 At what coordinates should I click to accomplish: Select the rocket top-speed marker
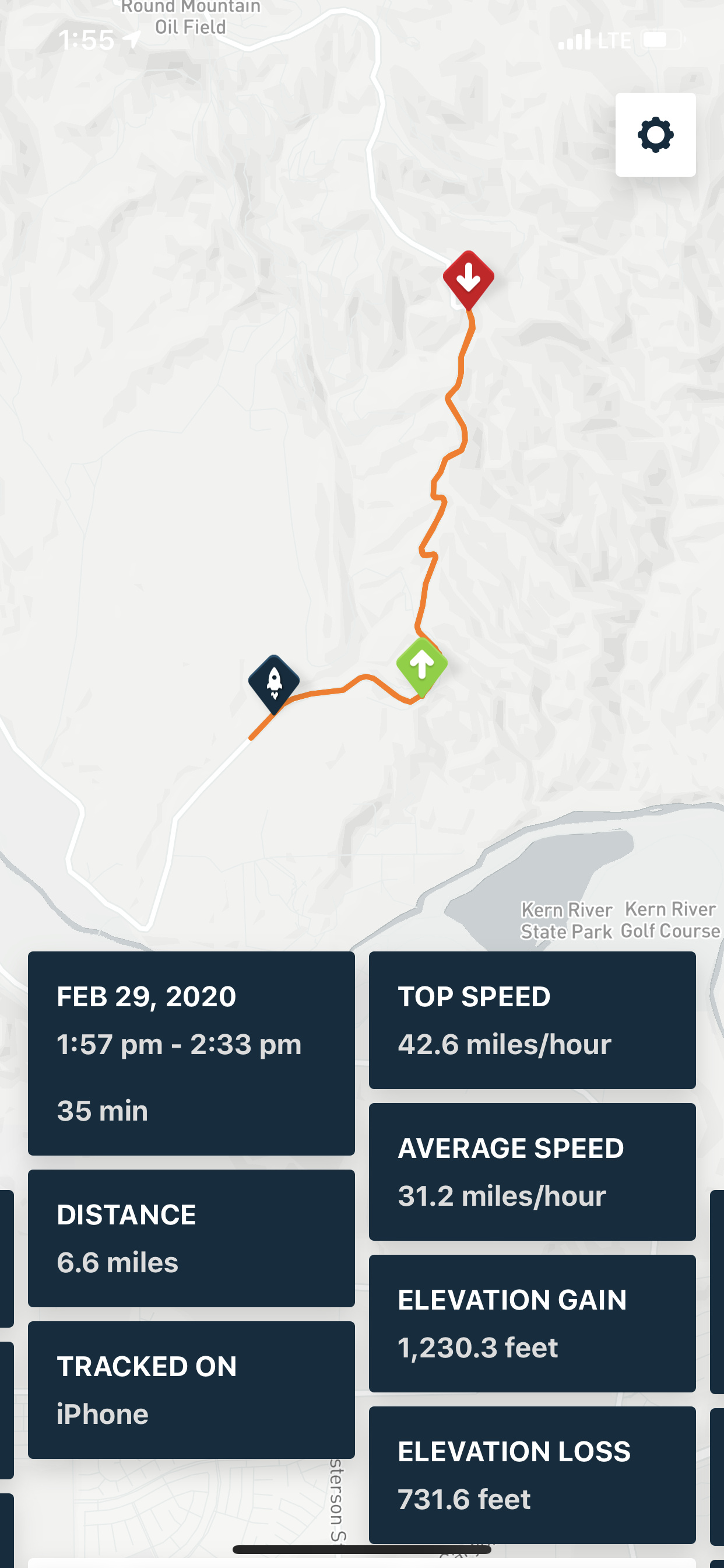click(x=274, y=684)
